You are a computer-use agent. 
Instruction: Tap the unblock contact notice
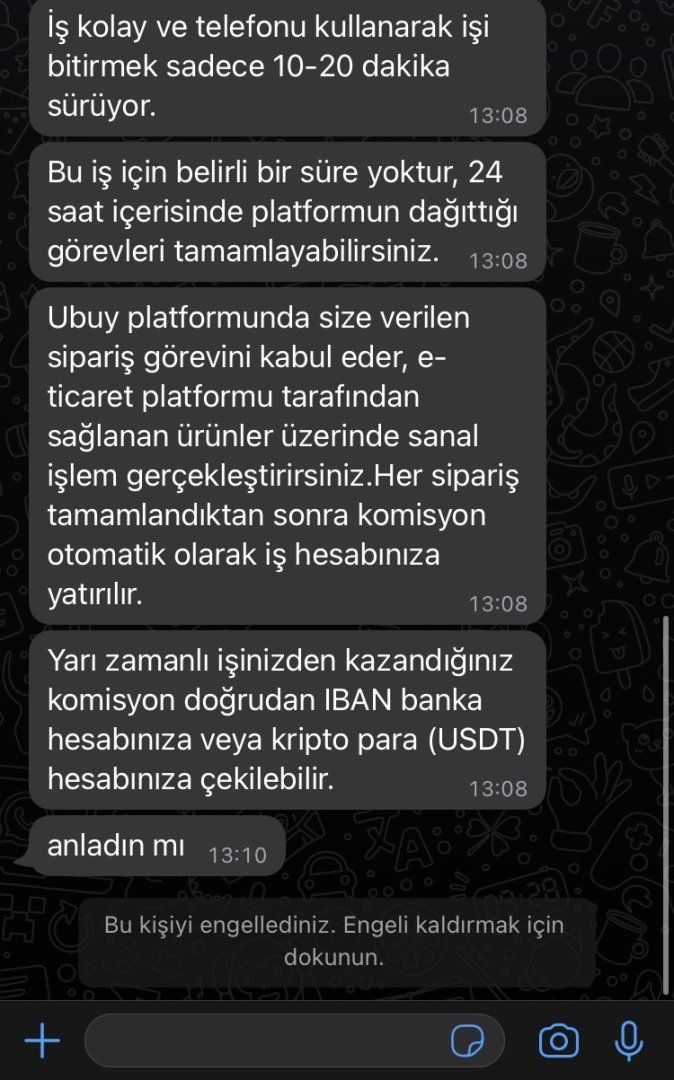click(x=335, y=940)
